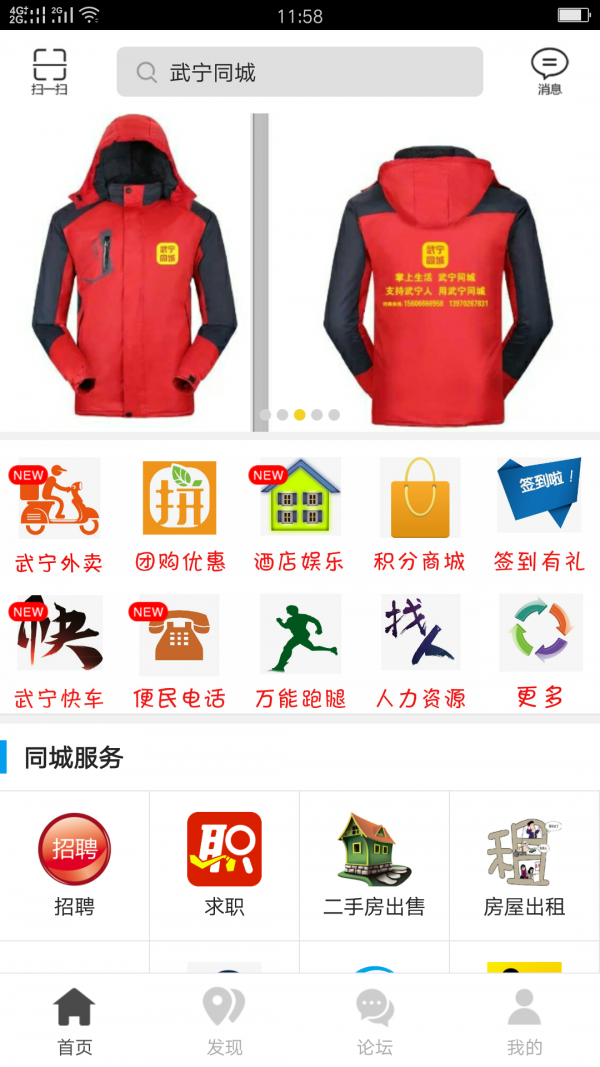Open 消息 messages icon
Viewport: 600px width, 1067px height.
[x=549, y=71]
